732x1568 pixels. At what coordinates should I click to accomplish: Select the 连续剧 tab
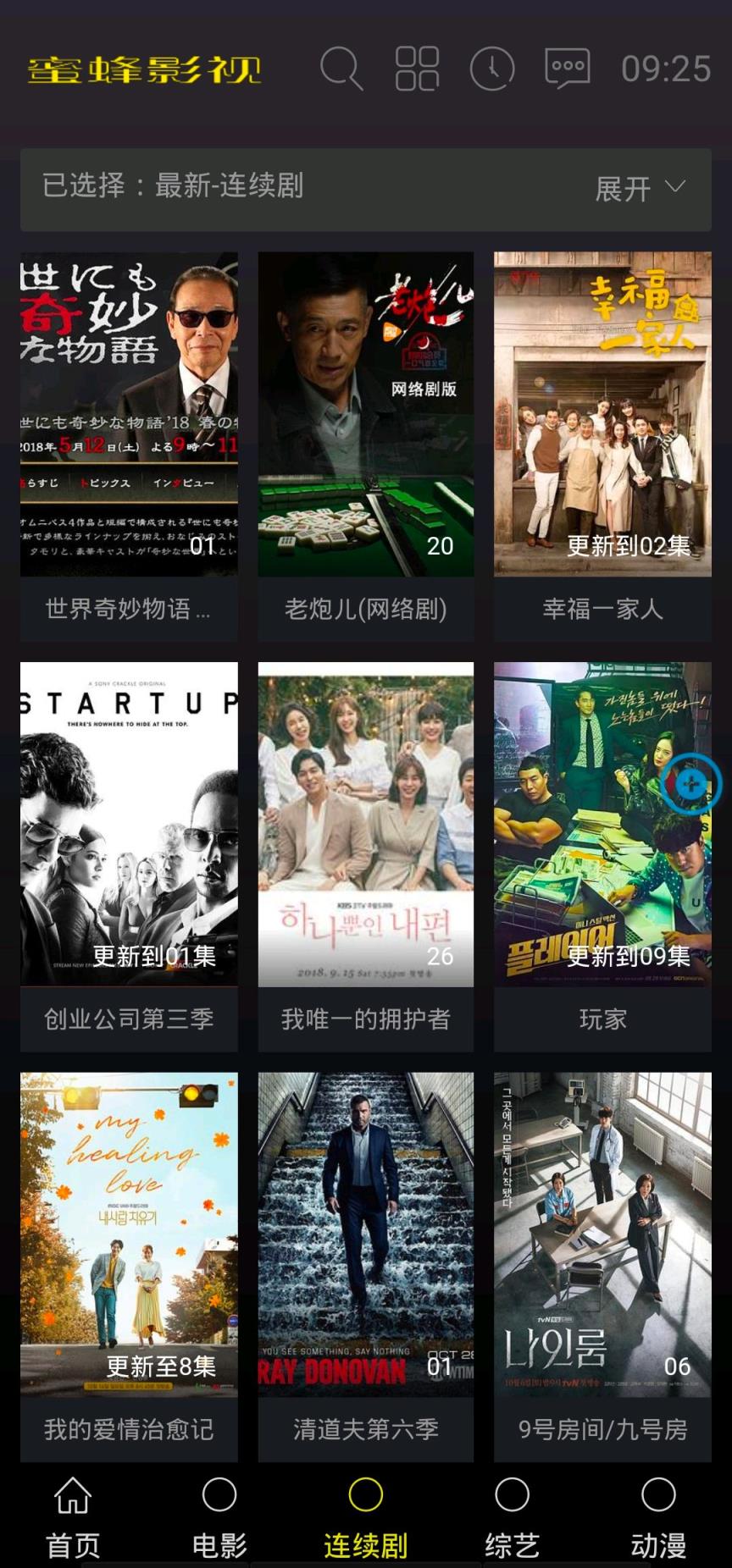tap(366, 1517)
